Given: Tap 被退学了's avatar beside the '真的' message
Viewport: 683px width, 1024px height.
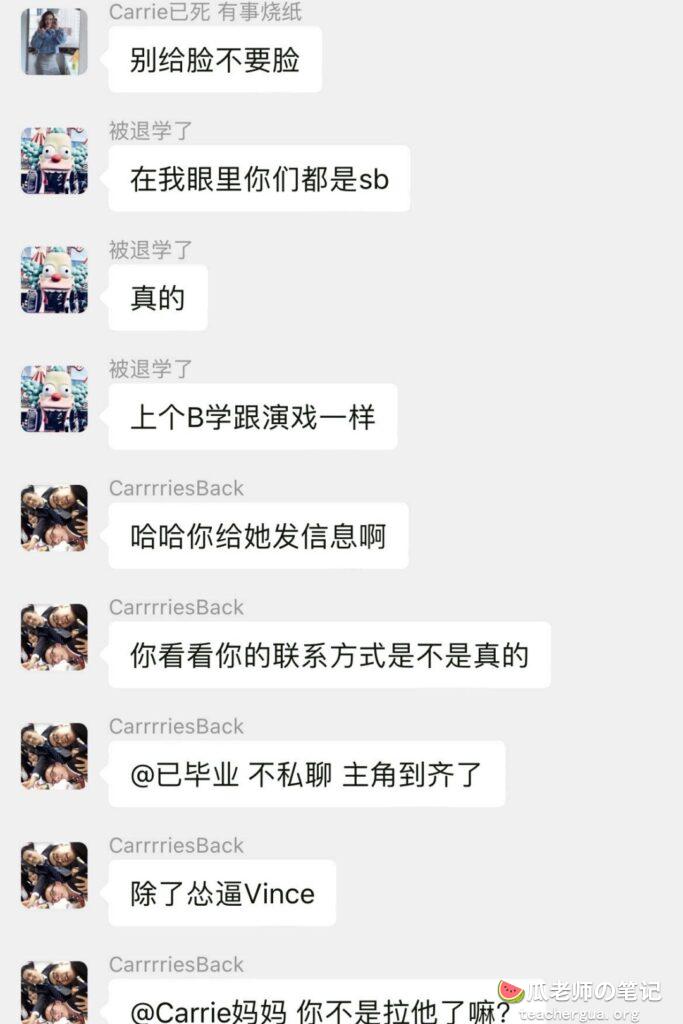Looking at the screenshot, I should [x=54, y=280].
